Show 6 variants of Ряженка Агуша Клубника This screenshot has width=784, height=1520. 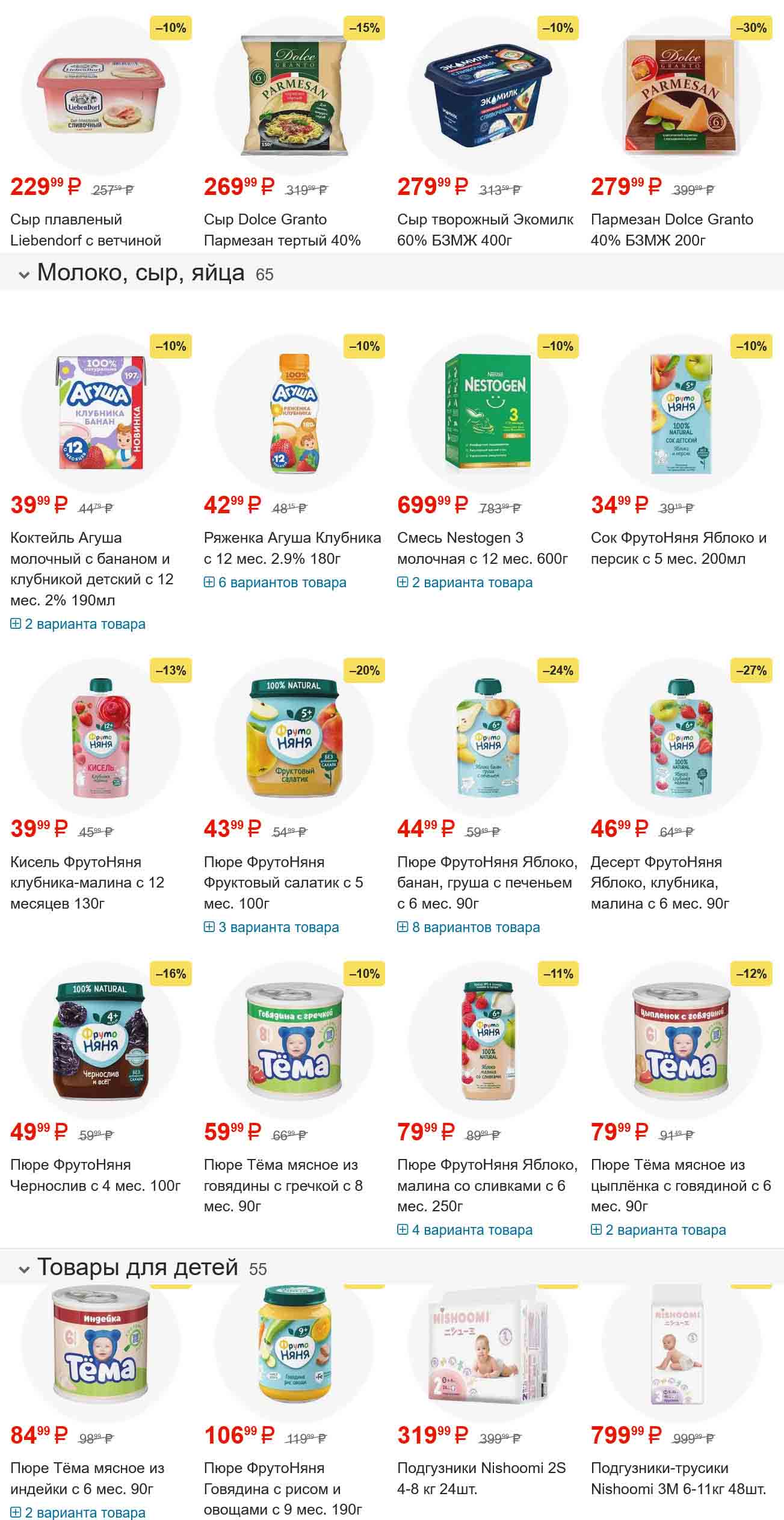275,582
